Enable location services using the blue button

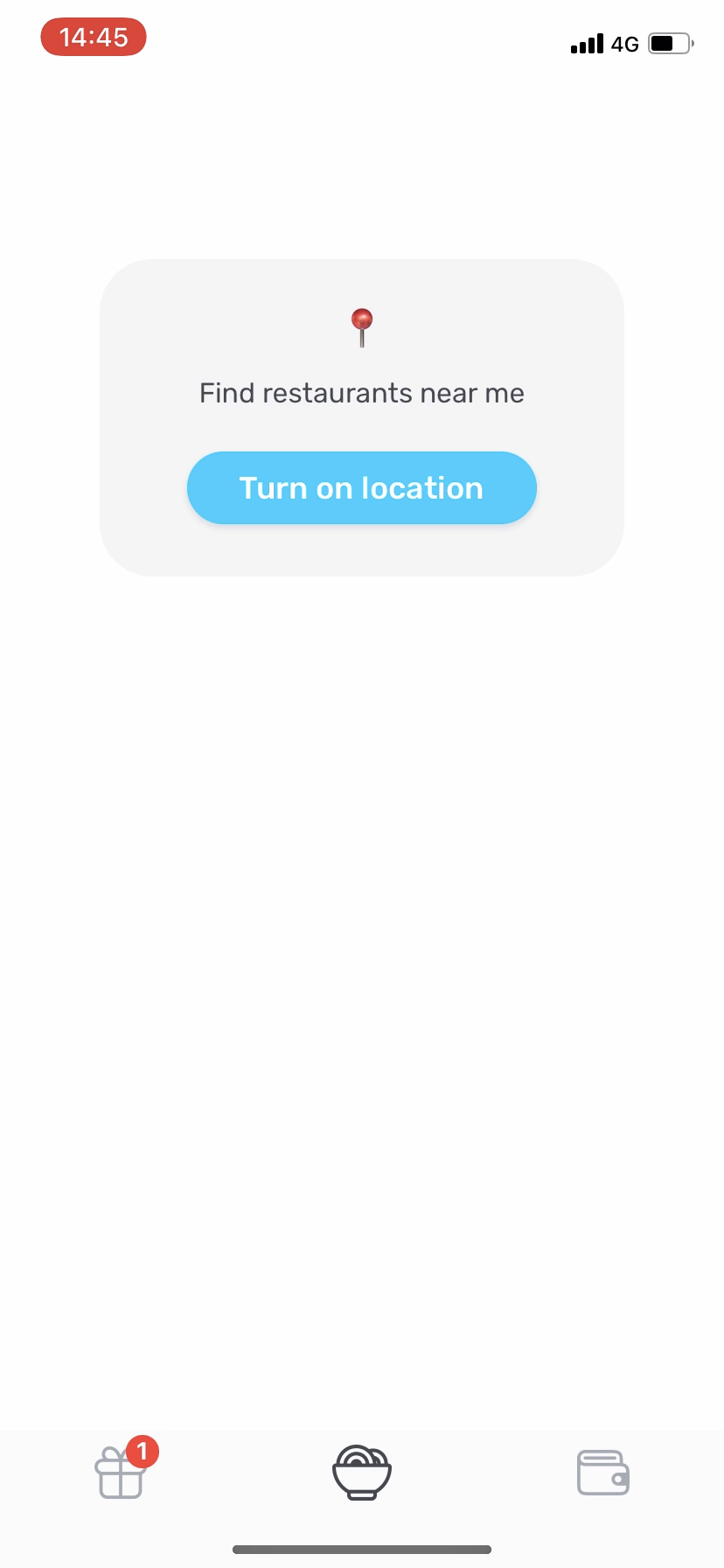pos(361,487)
